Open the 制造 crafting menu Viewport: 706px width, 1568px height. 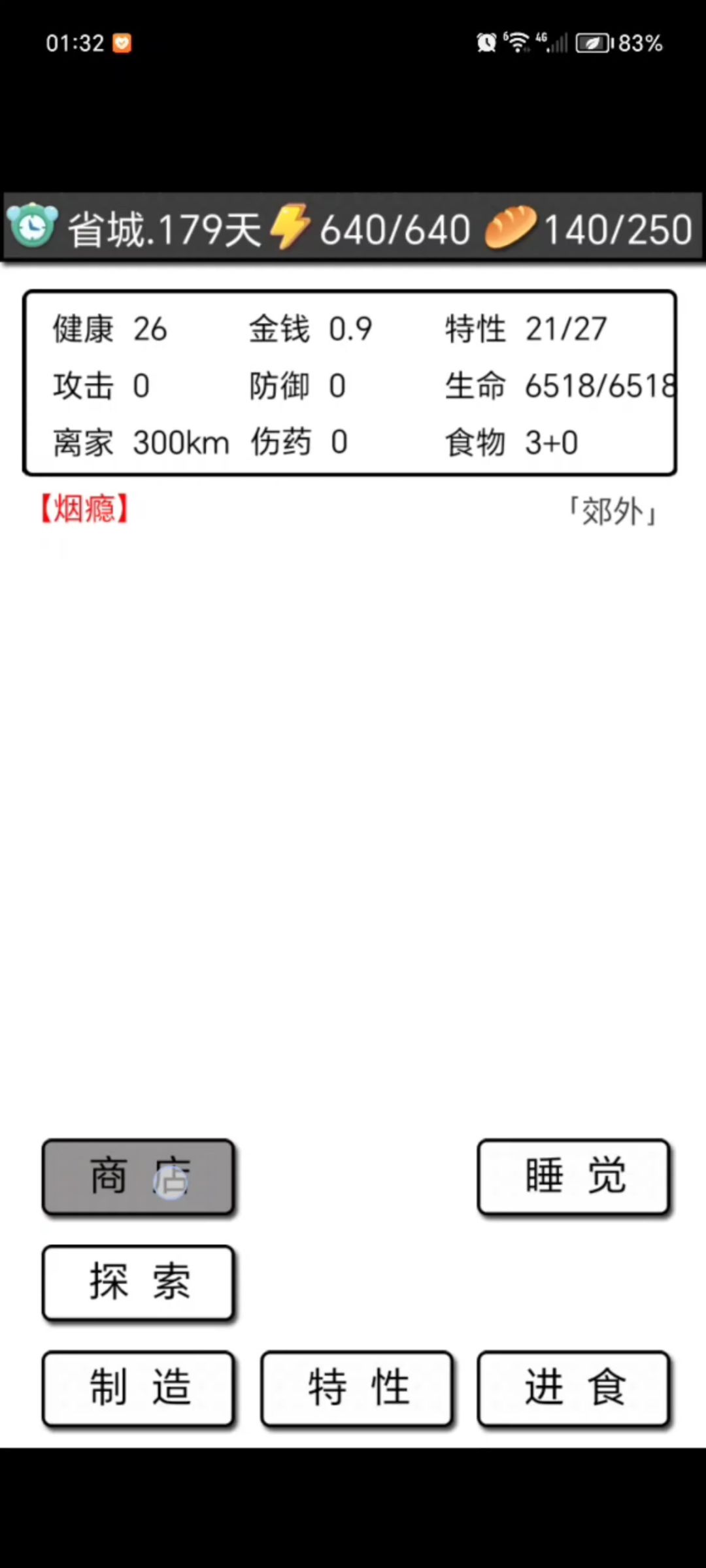(138, 1388)
